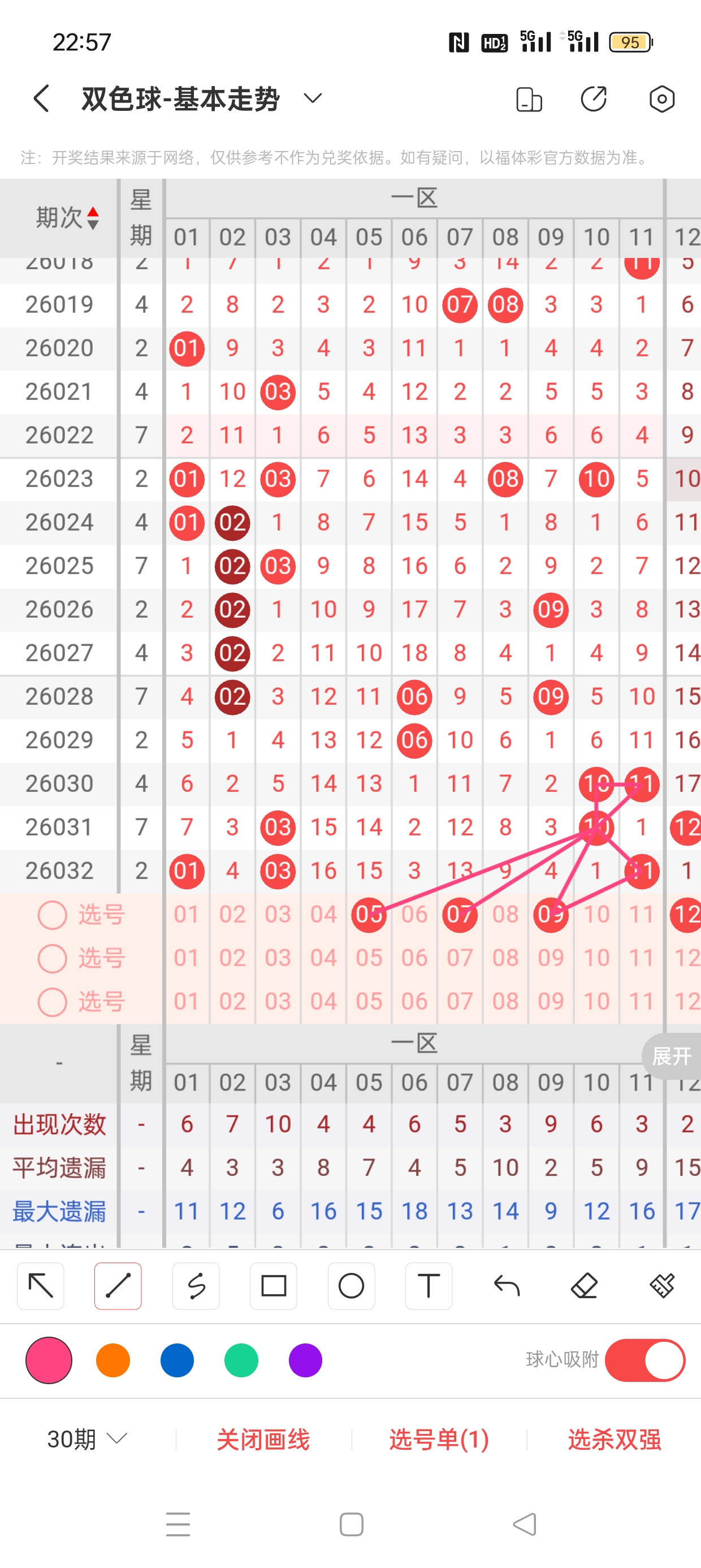
Task: Select the rectangle drawing tool
Action: click(273, 1287)
